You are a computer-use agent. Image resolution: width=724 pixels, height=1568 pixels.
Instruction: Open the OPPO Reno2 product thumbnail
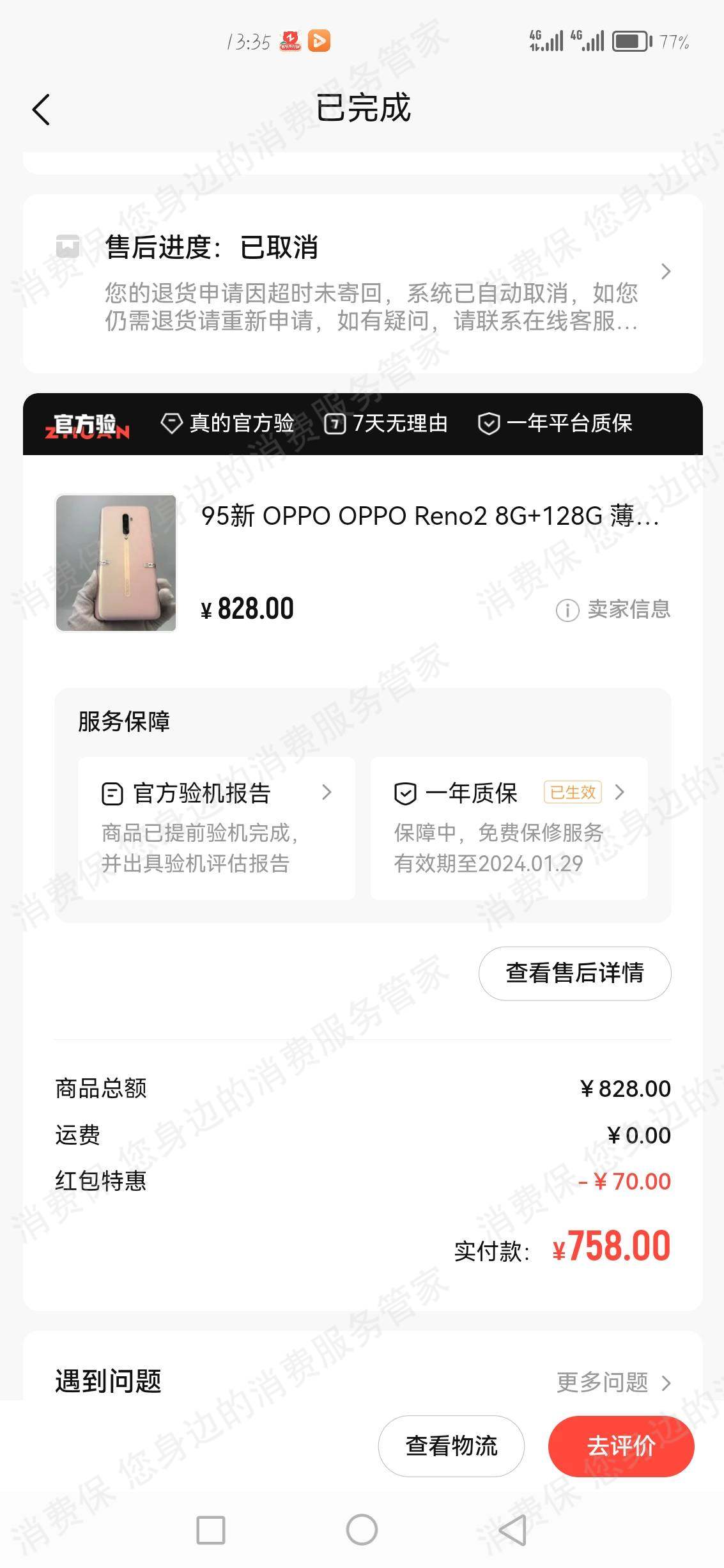[x=116, y=563]
